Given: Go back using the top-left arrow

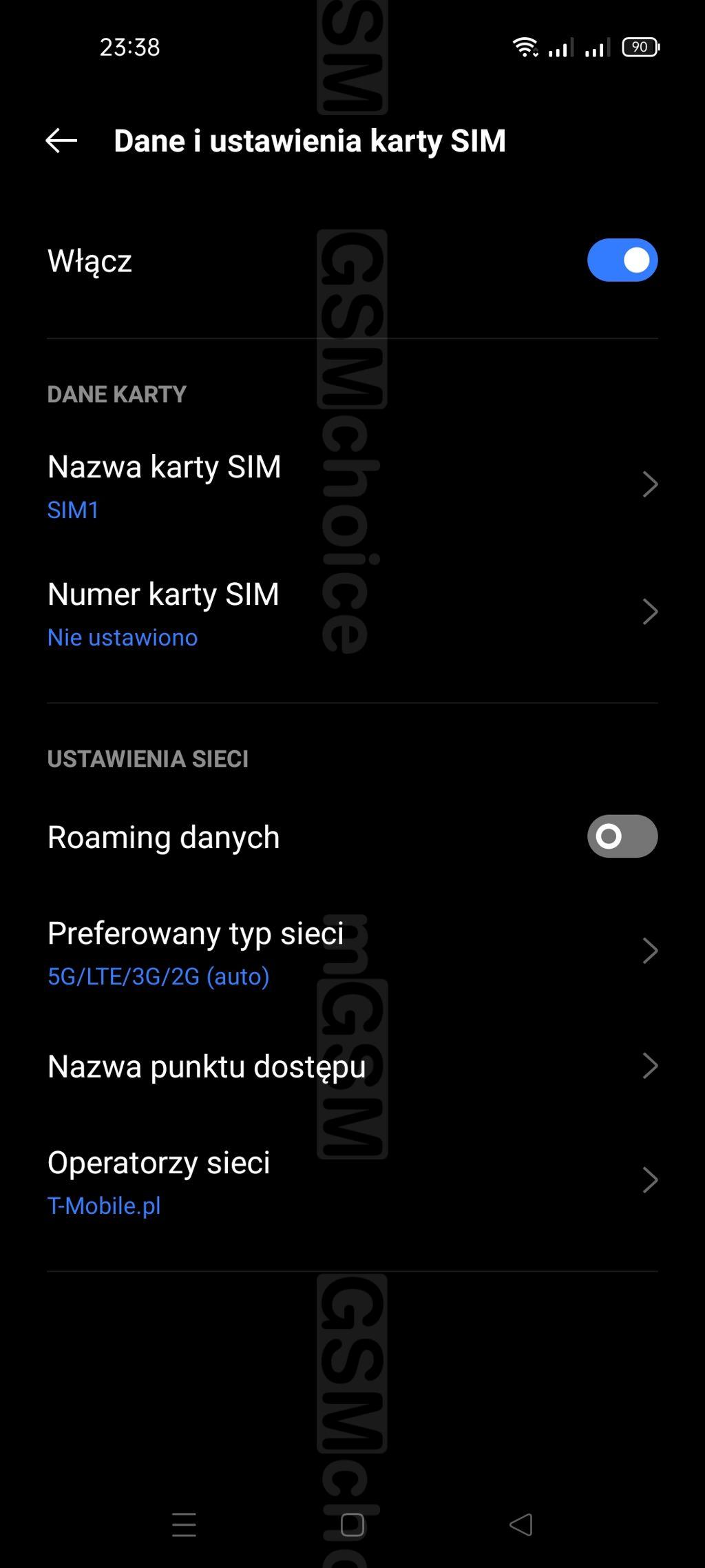Looking at the screenshot, I should coord(61,141).
